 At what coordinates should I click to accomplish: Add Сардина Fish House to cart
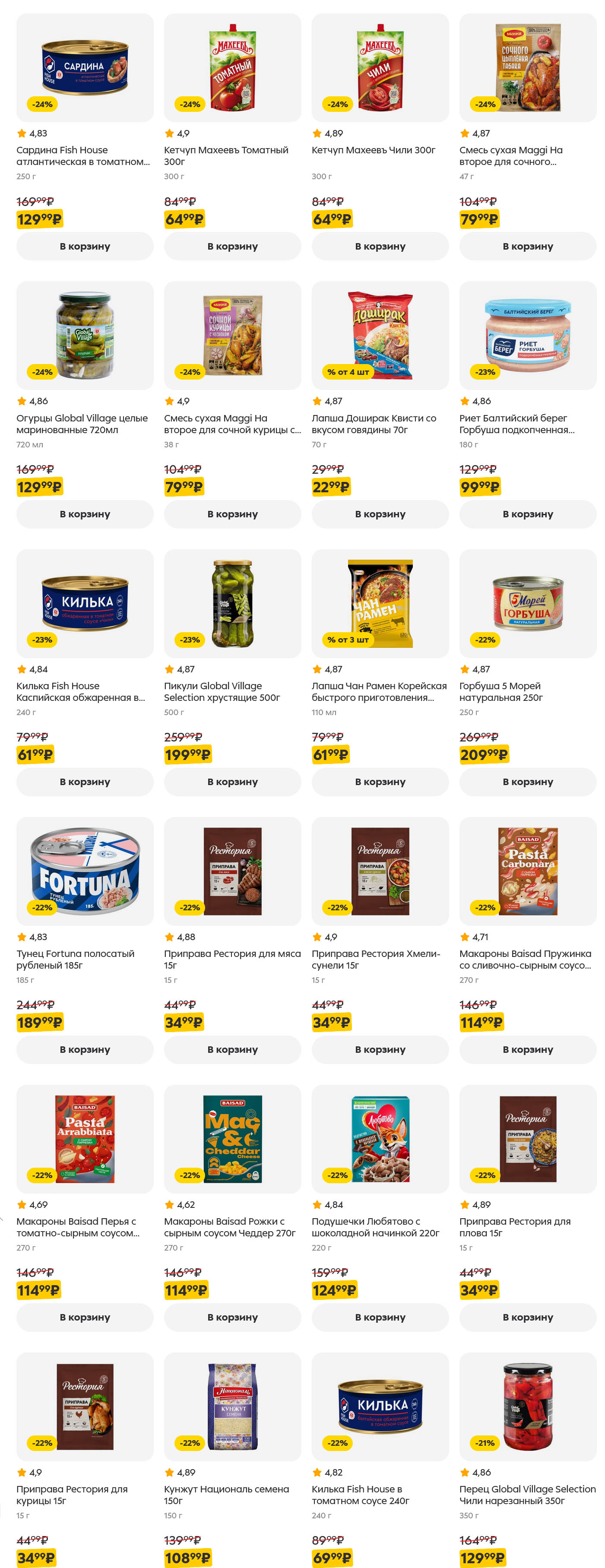85,246
